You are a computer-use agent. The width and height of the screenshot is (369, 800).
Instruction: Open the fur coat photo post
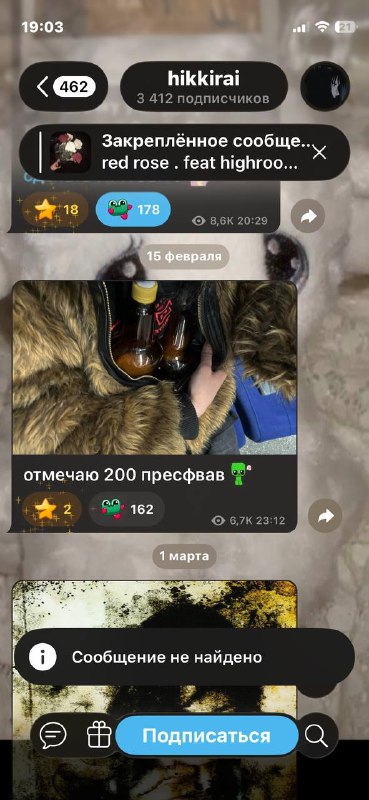coord(154,367)
